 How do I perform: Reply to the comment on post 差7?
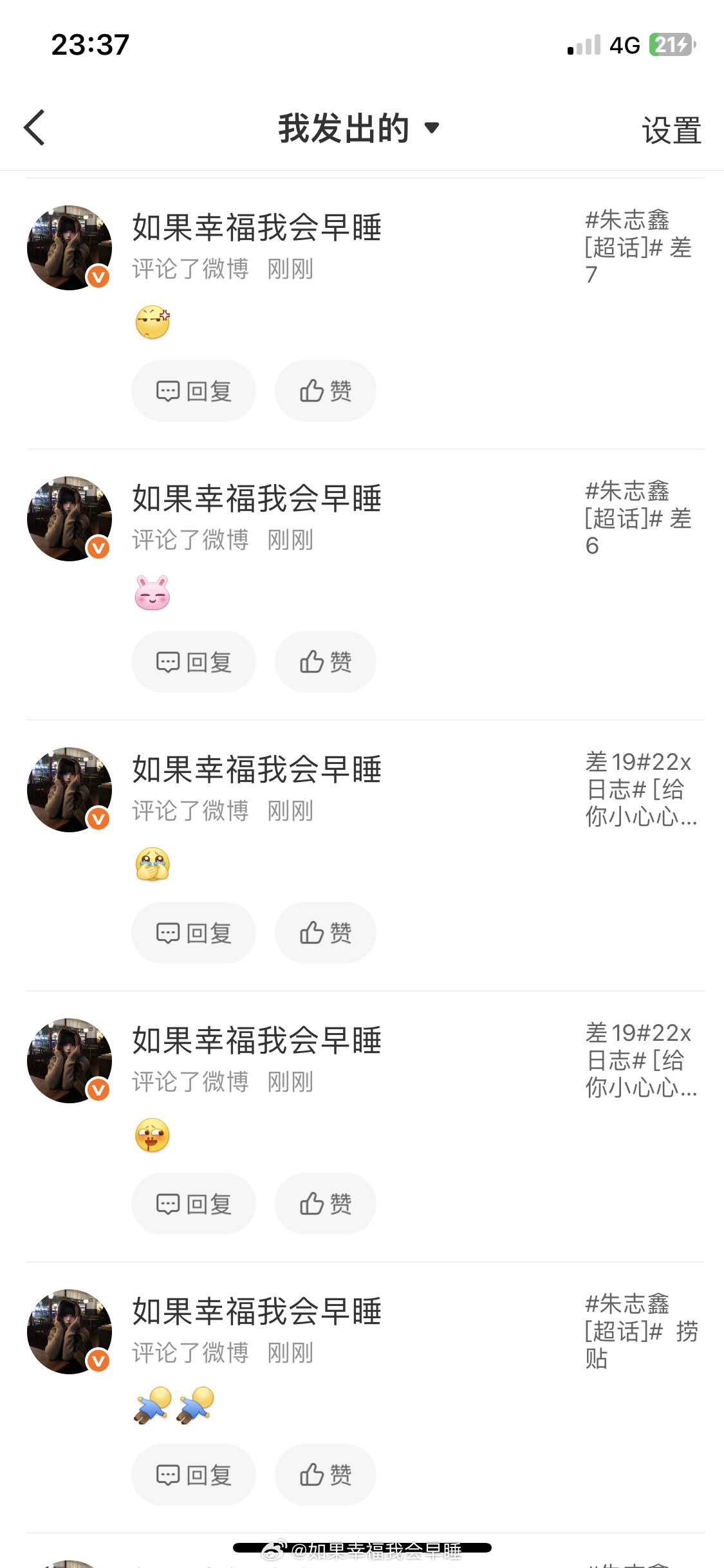[194, 391]
